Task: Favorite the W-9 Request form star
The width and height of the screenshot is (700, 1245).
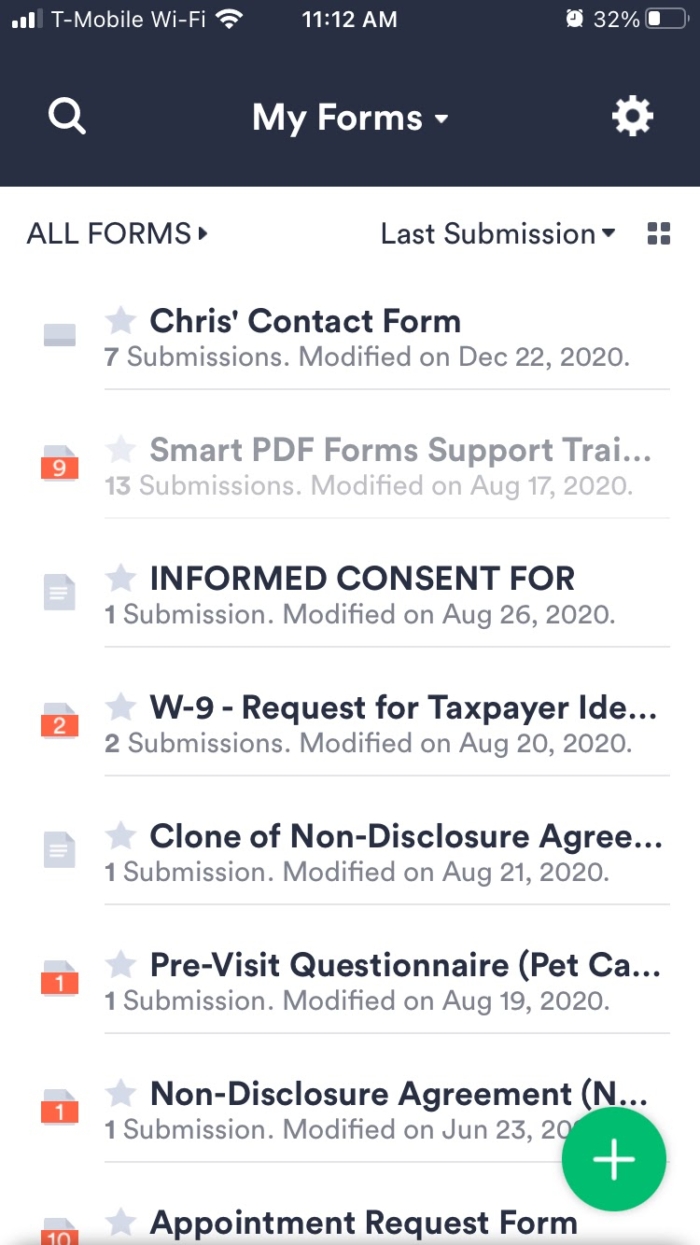Action: coord(121,707)
